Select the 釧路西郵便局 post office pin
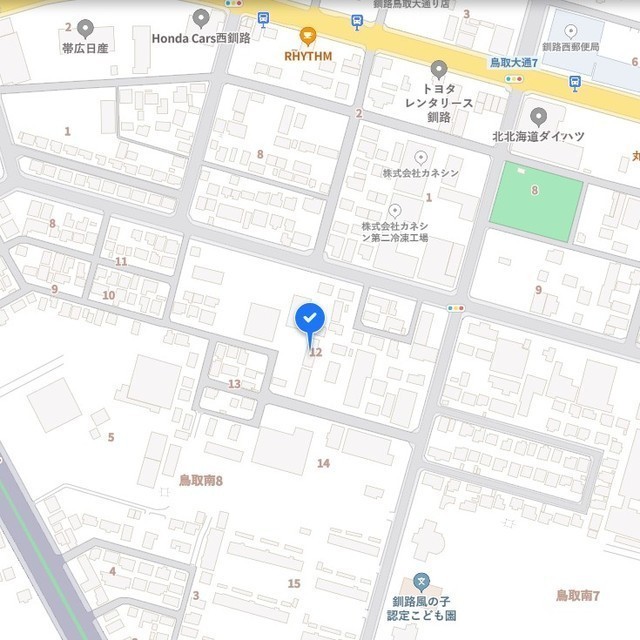640x640 pixels. coord(571,30)
